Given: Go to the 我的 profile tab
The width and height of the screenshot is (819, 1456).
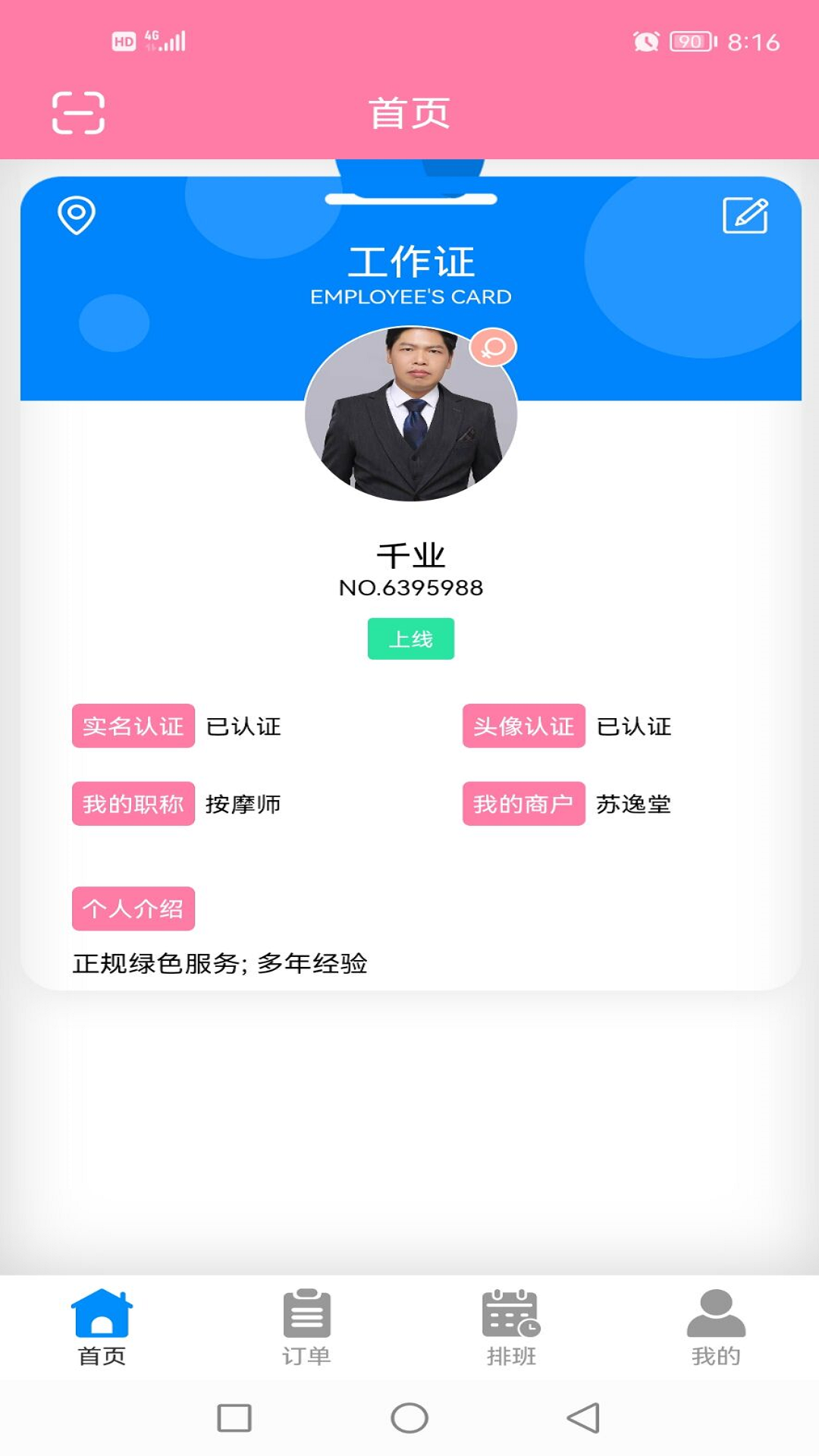Looking at the screenshot, I should (716, 1326).
